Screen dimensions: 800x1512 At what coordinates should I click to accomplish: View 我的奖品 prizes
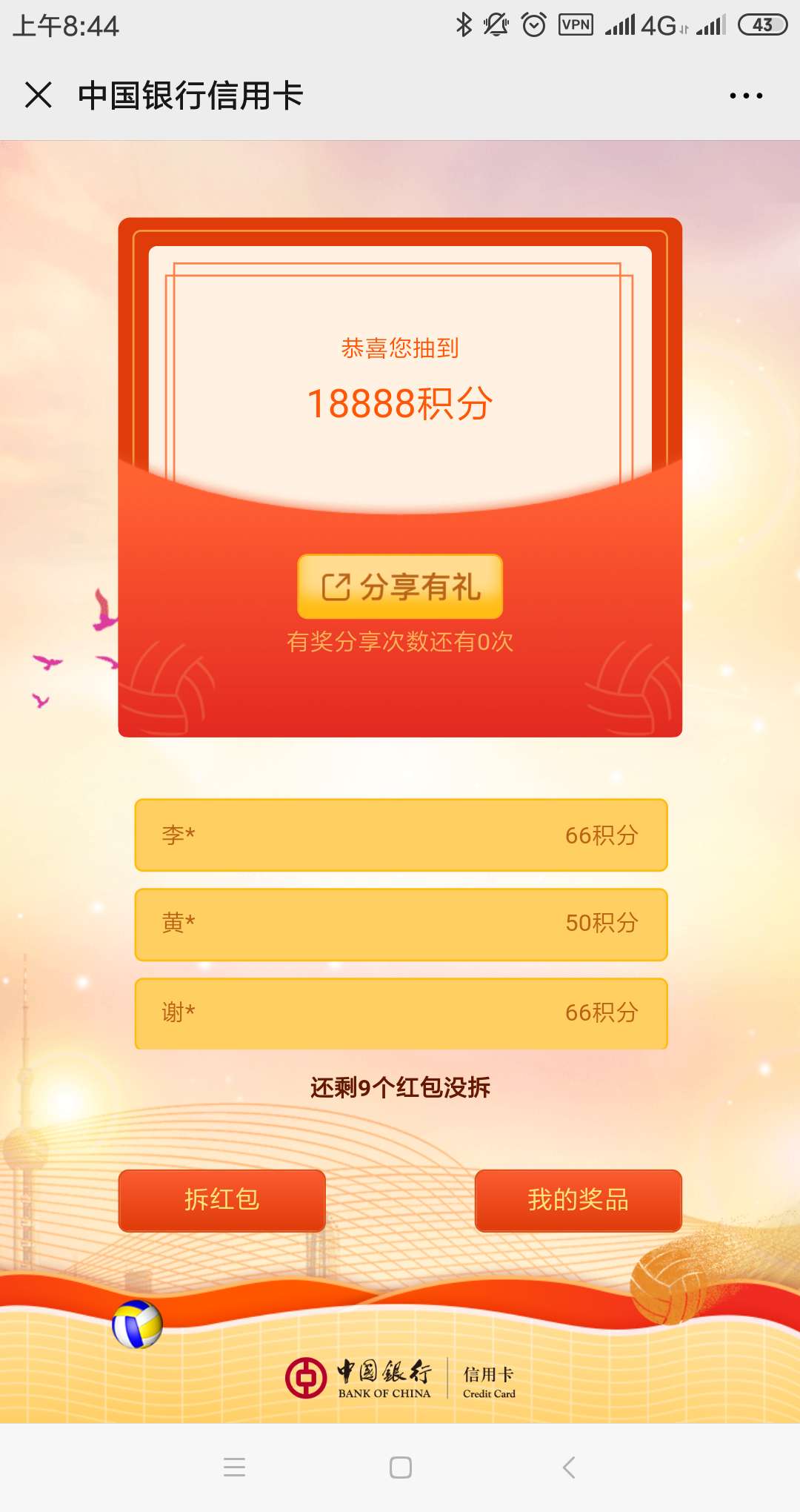[x=578, y=1200]
